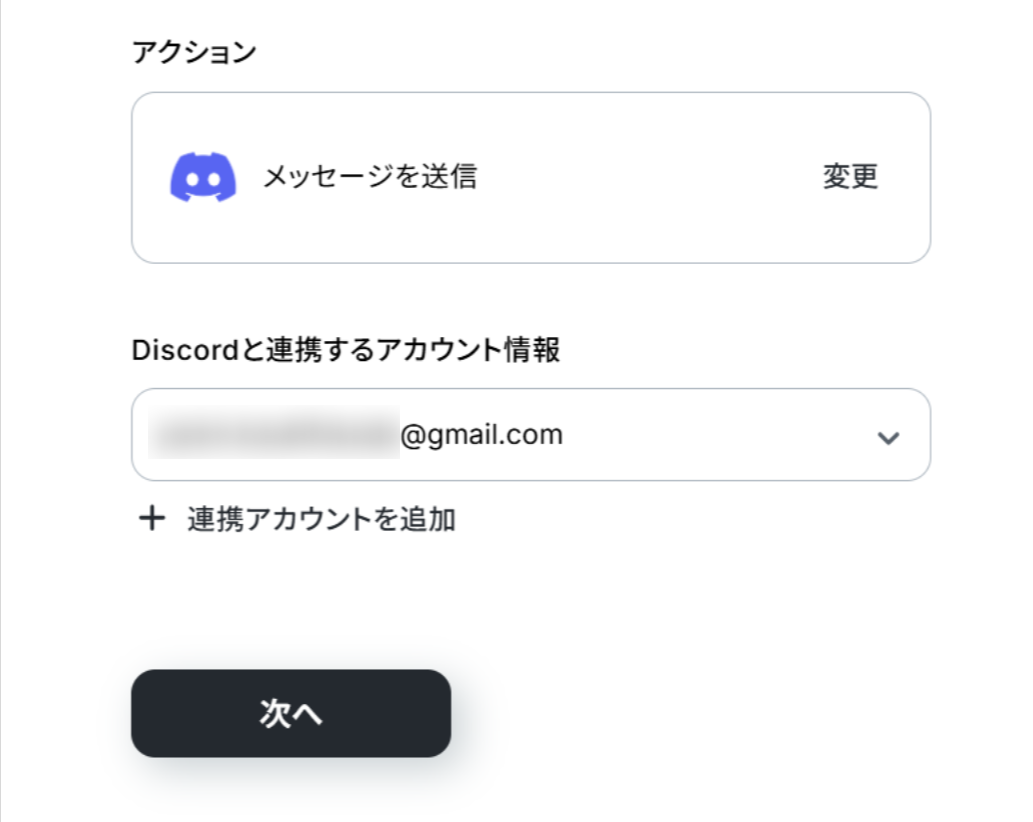Proceed with the 次へ button
Viewport: 1033px width, 822px height.
pos(291,713)
